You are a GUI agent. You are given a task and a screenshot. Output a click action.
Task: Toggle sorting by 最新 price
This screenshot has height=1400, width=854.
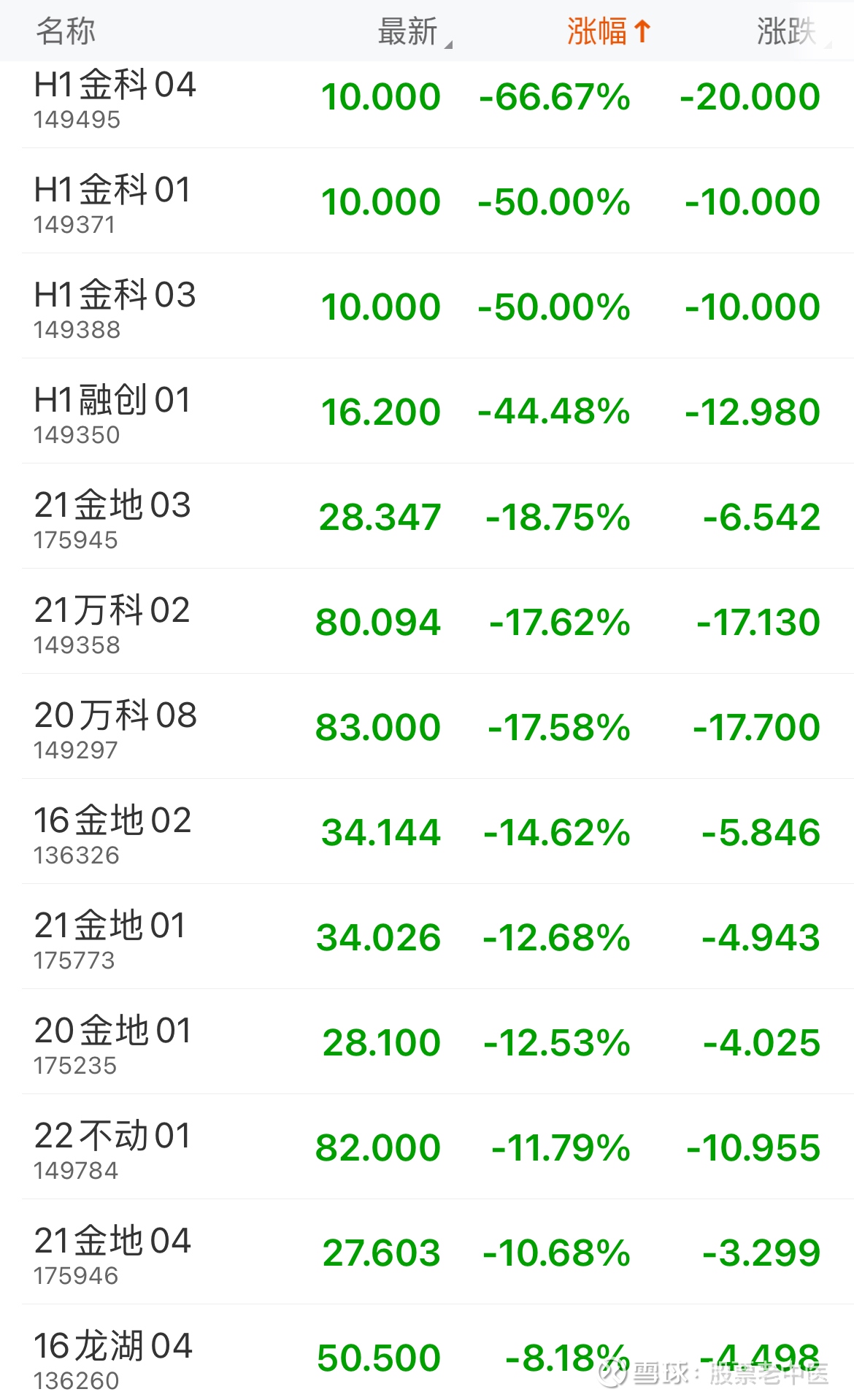(406, 31)
